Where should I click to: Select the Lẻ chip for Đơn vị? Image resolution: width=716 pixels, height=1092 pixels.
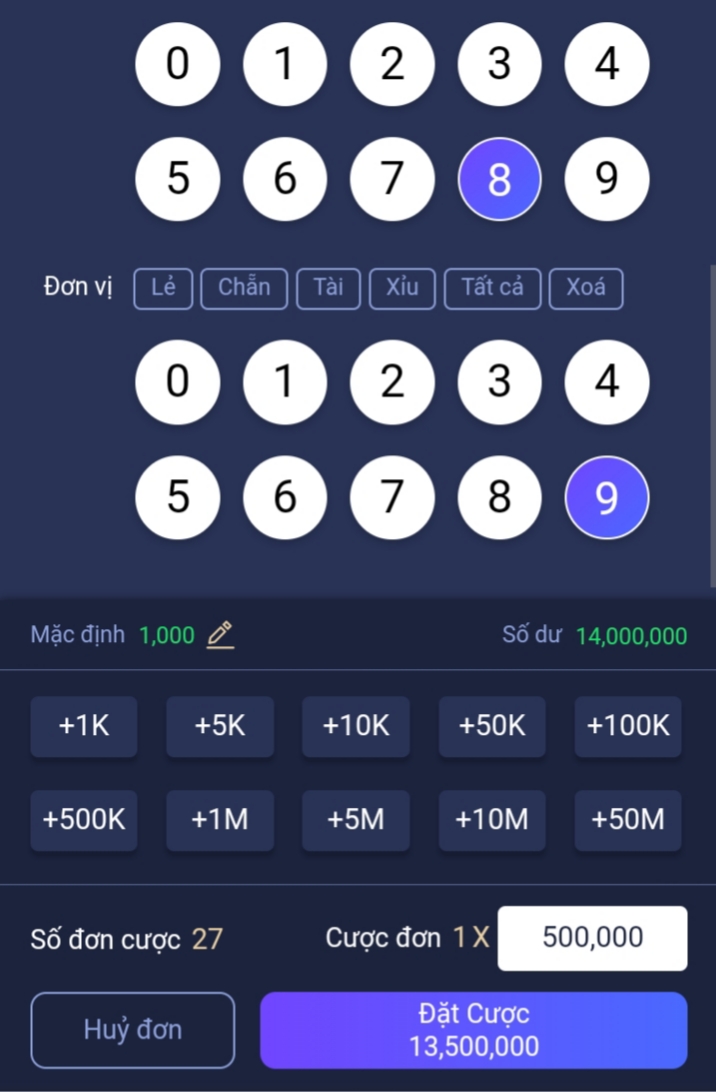pos(163,289)
